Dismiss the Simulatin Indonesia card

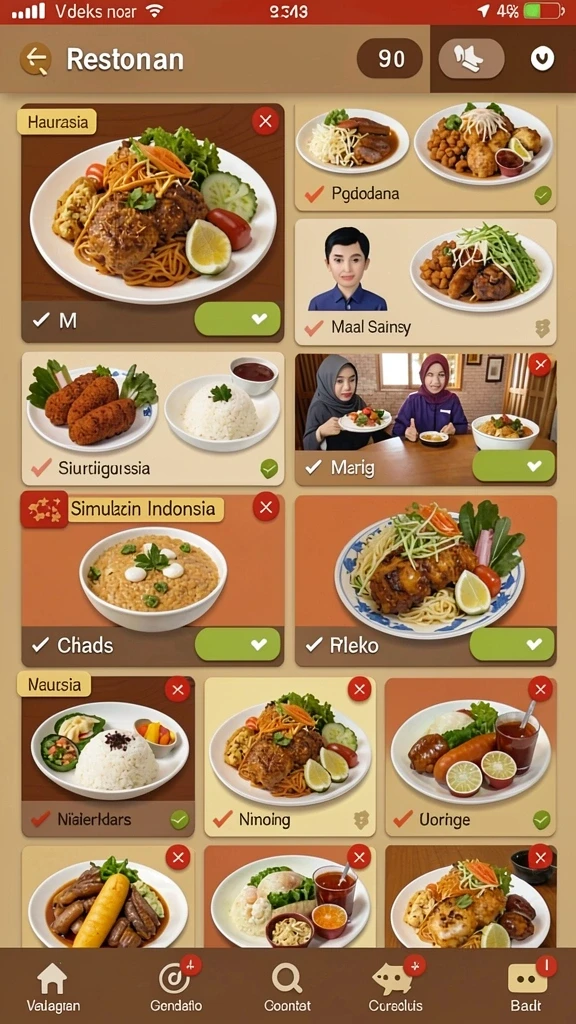265,507
